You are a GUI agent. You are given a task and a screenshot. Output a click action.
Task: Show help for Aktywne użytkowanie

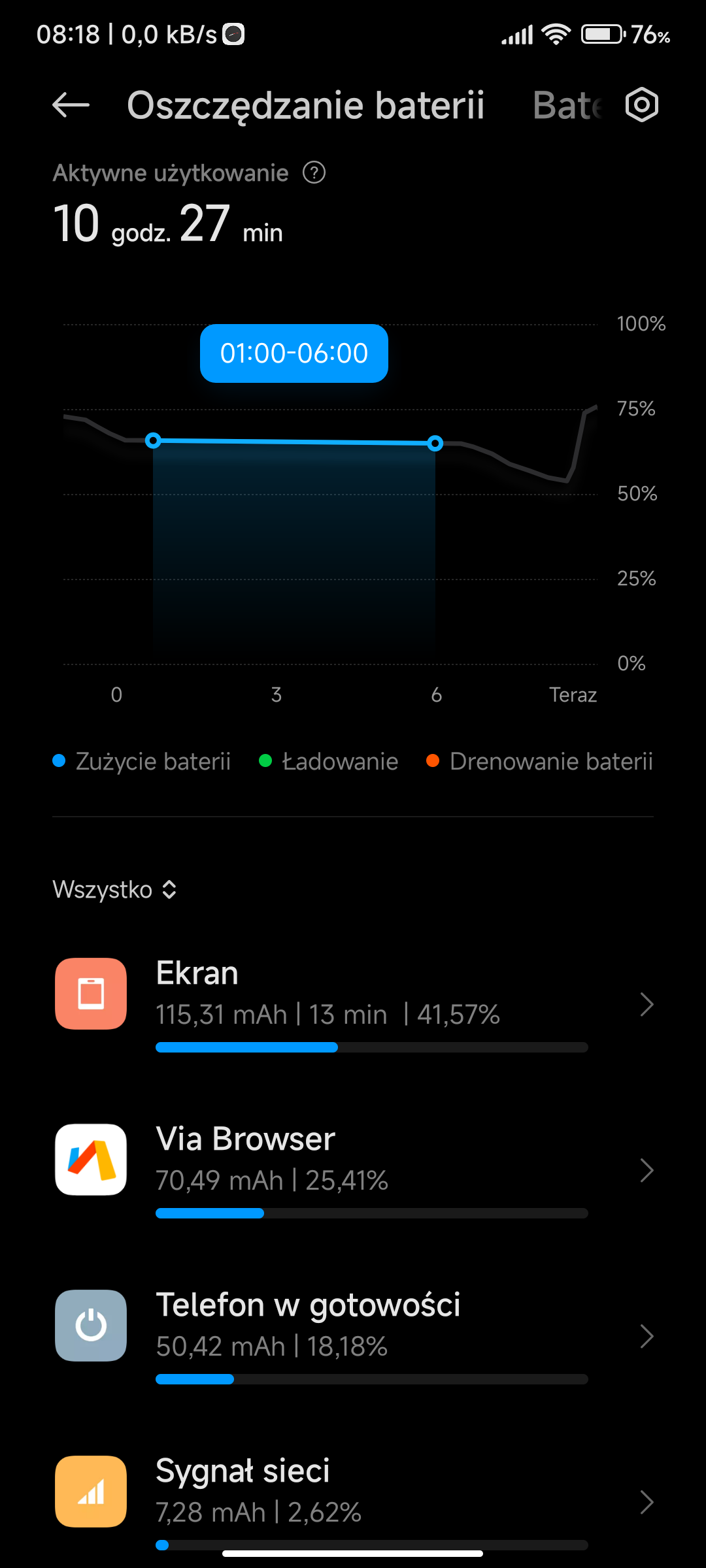(x=314, y=173)
